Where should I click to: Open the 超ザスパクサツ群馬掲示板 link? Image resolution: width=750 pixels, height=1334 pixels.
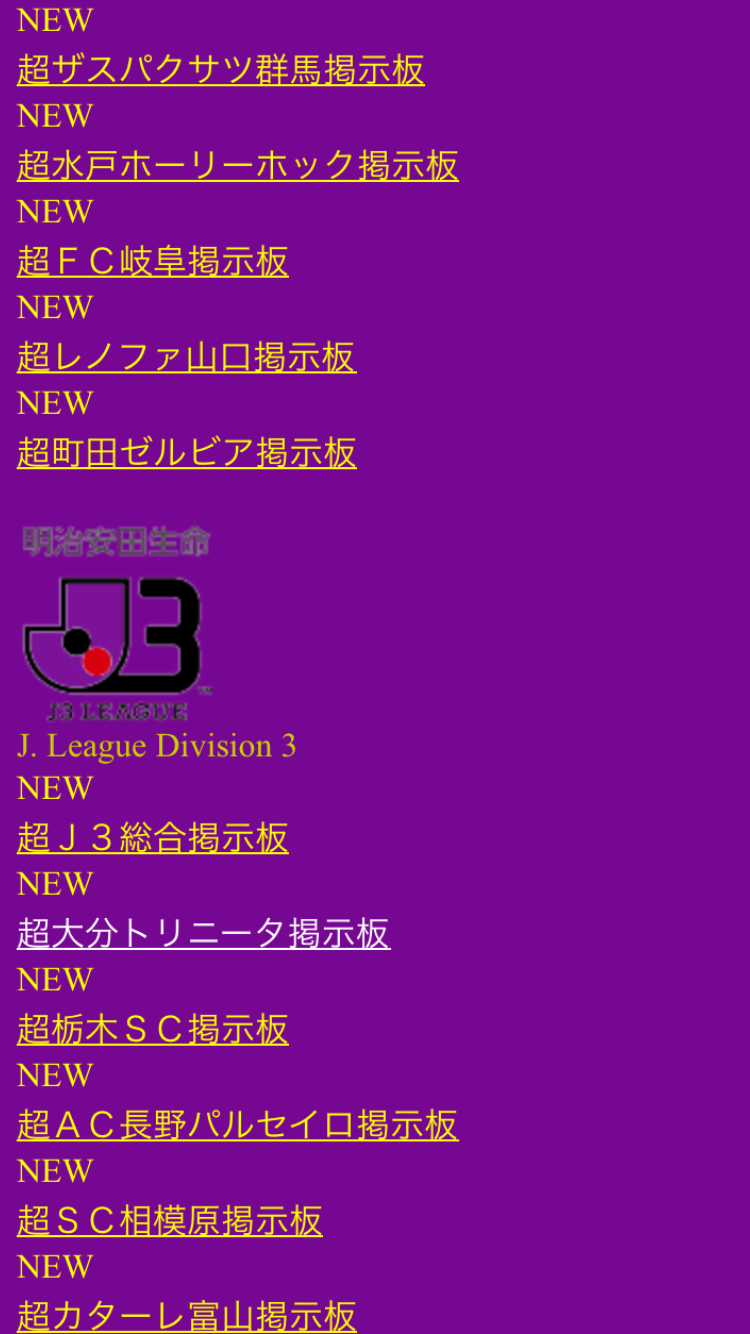point(221,70)
